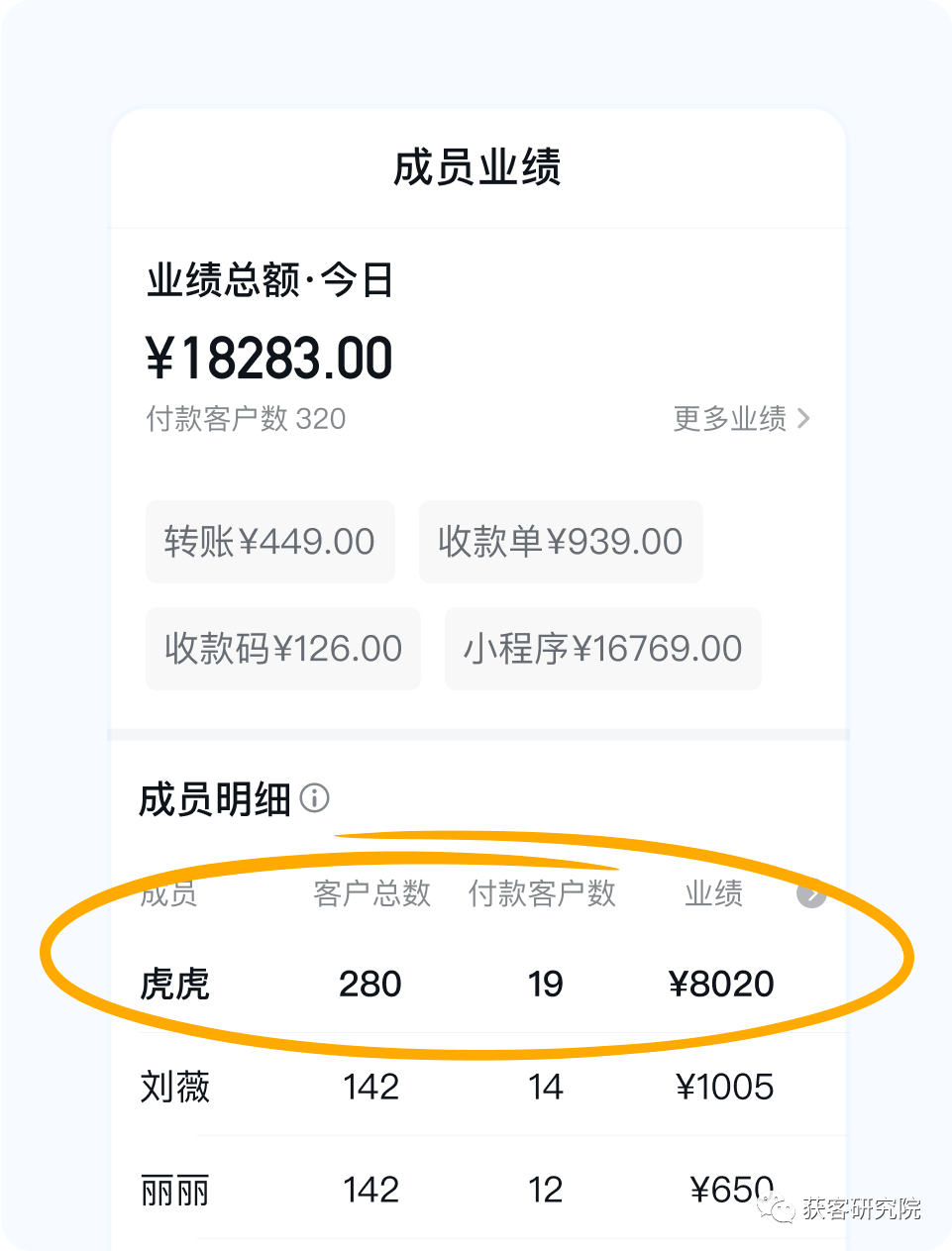Switch to the 成员业绩 header tab
The width and height of the screenshot is (952, 1251).
pyautogui.click(x=476, y=168)
